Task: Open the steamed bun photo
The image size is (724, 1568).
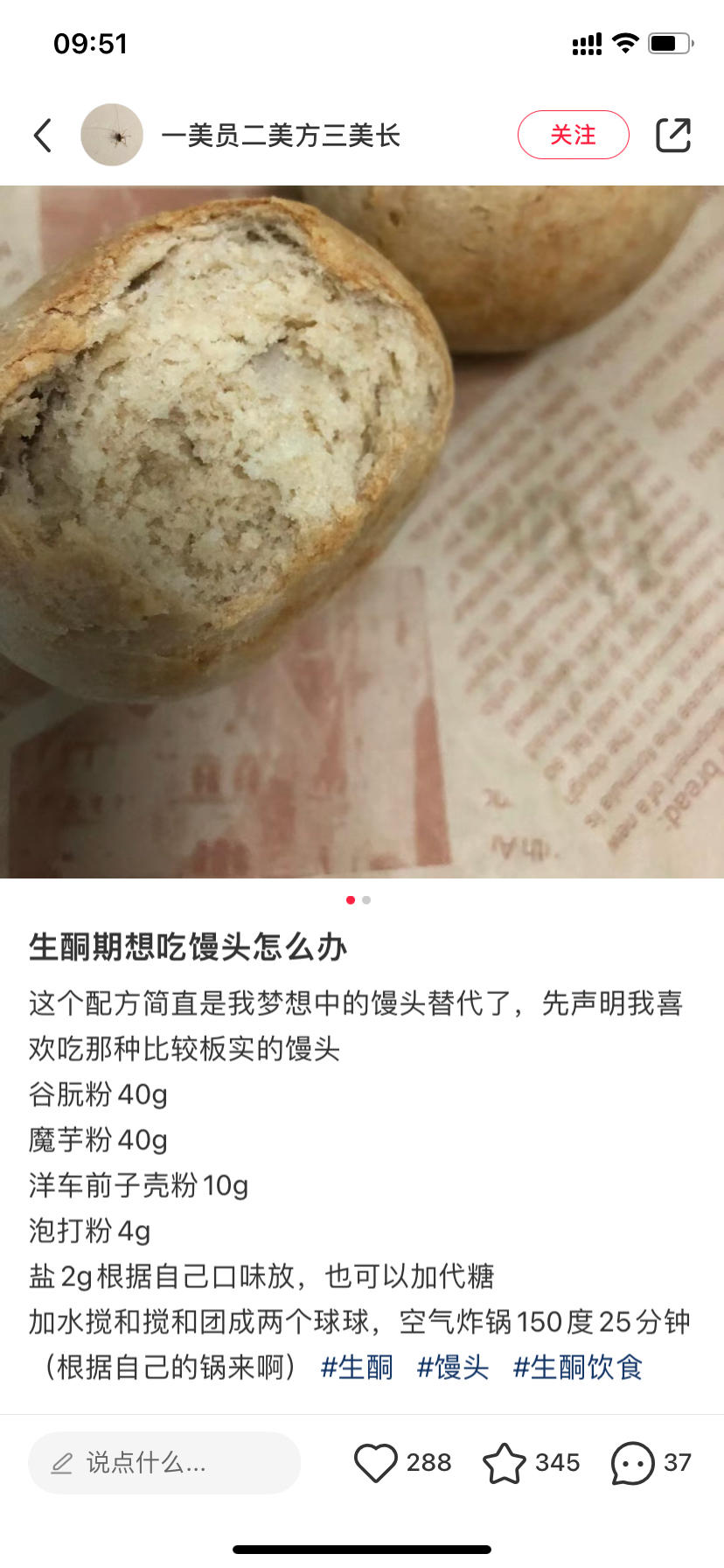Action: click(362, 531)
